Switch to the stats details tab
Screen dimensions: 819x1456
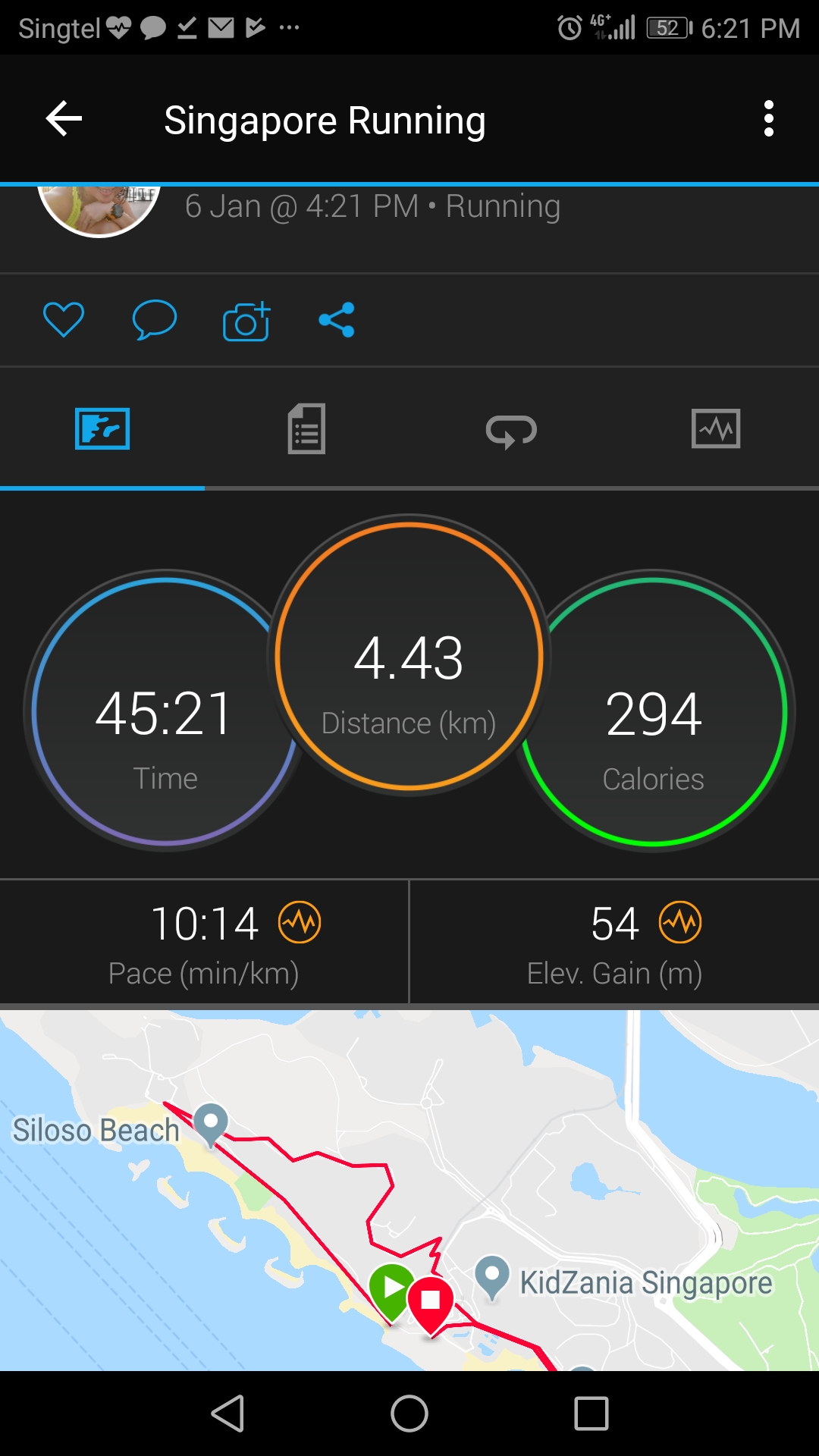(306, 428)
